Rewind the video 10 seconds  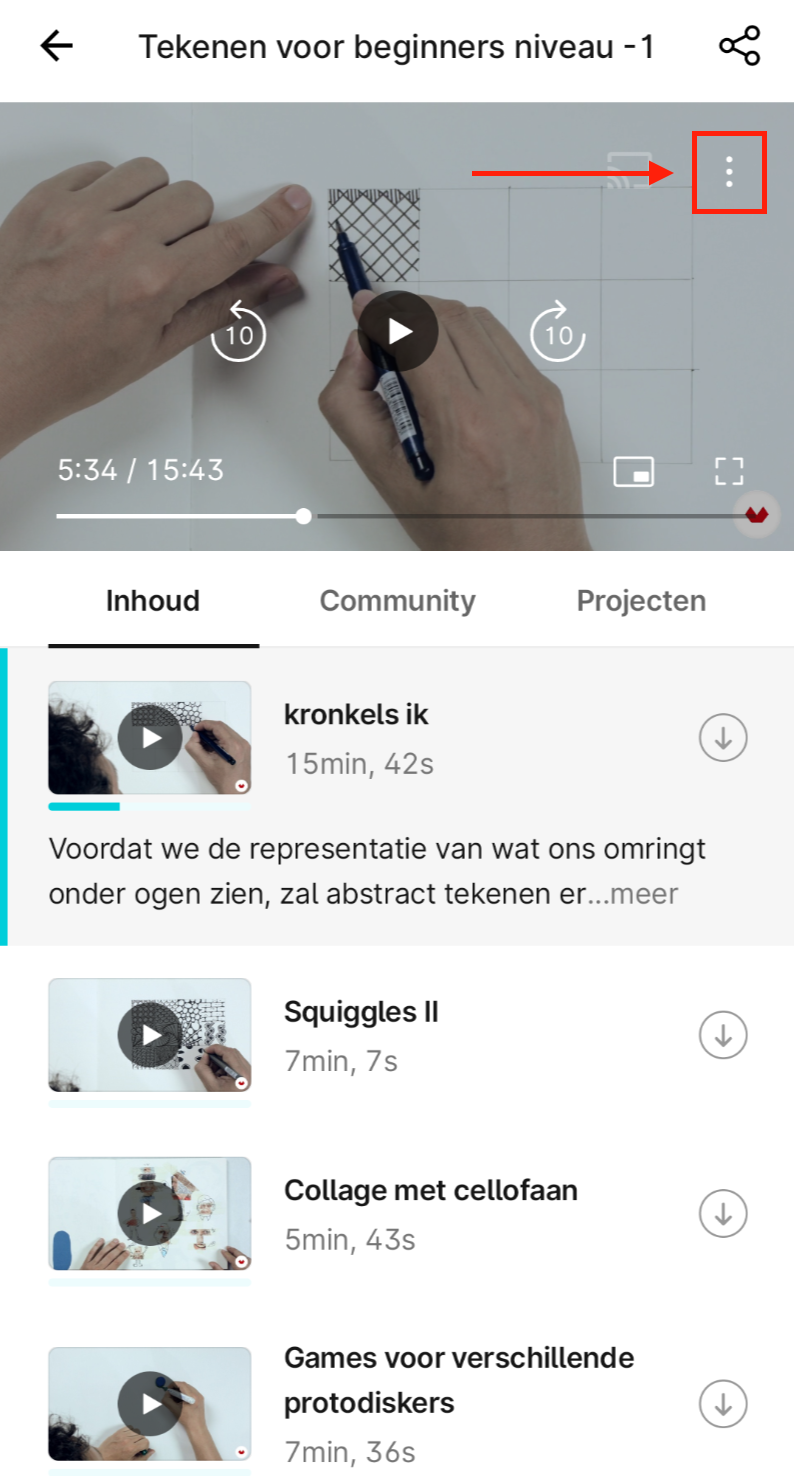[x=238, y=332]
